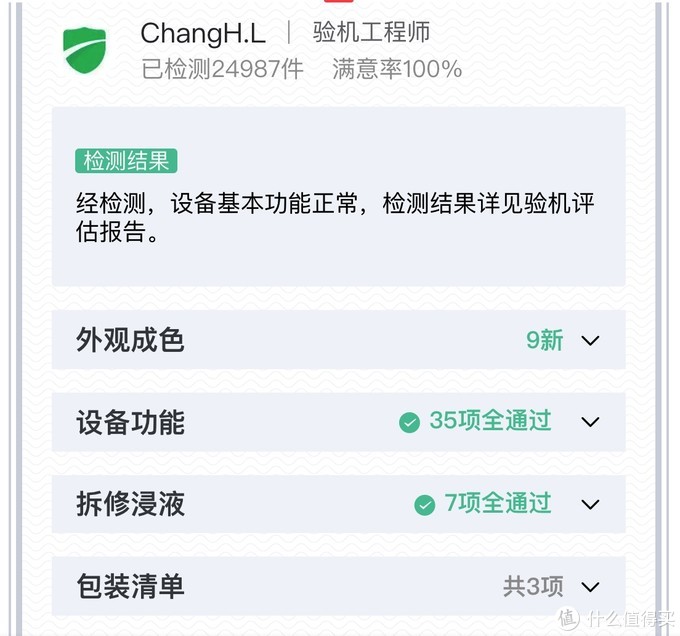Expand the 包装清单 section
Viewport: 680px width, 636px height.
point(590,587)
